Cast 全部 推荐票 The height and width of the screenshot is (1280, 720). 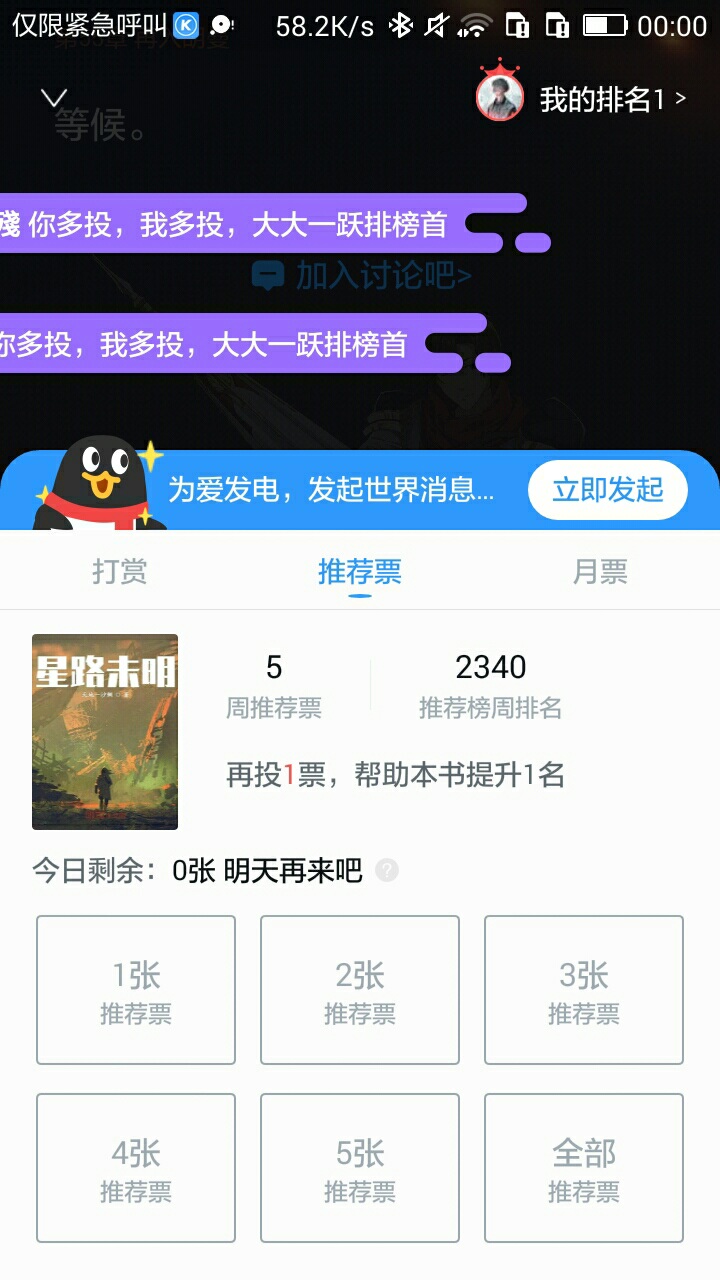[x=584, y=1168]
